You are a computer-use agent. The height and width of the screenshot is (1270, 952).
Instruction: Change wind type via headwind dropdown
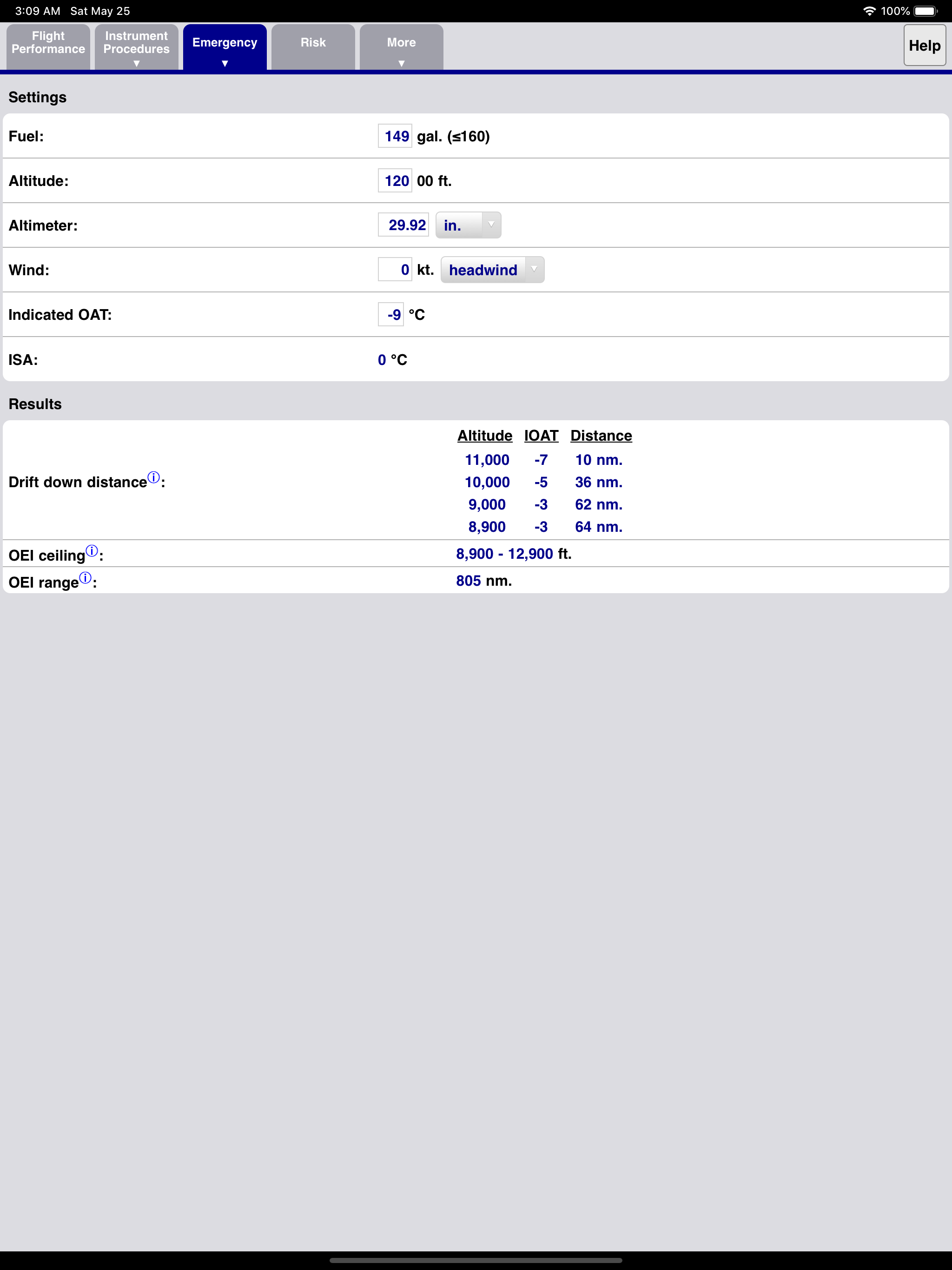click(534, 269)
